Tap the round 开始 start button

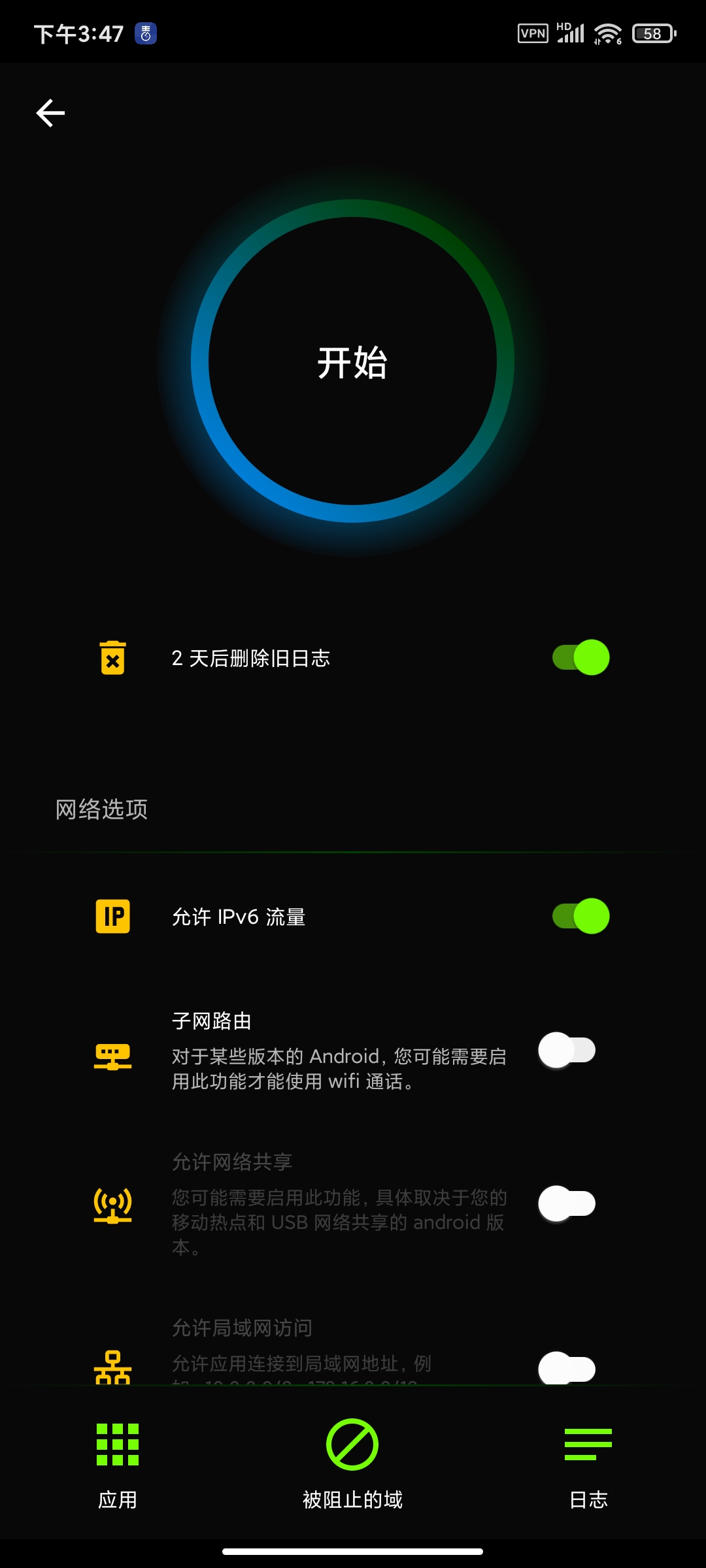[x=352, y=361]
